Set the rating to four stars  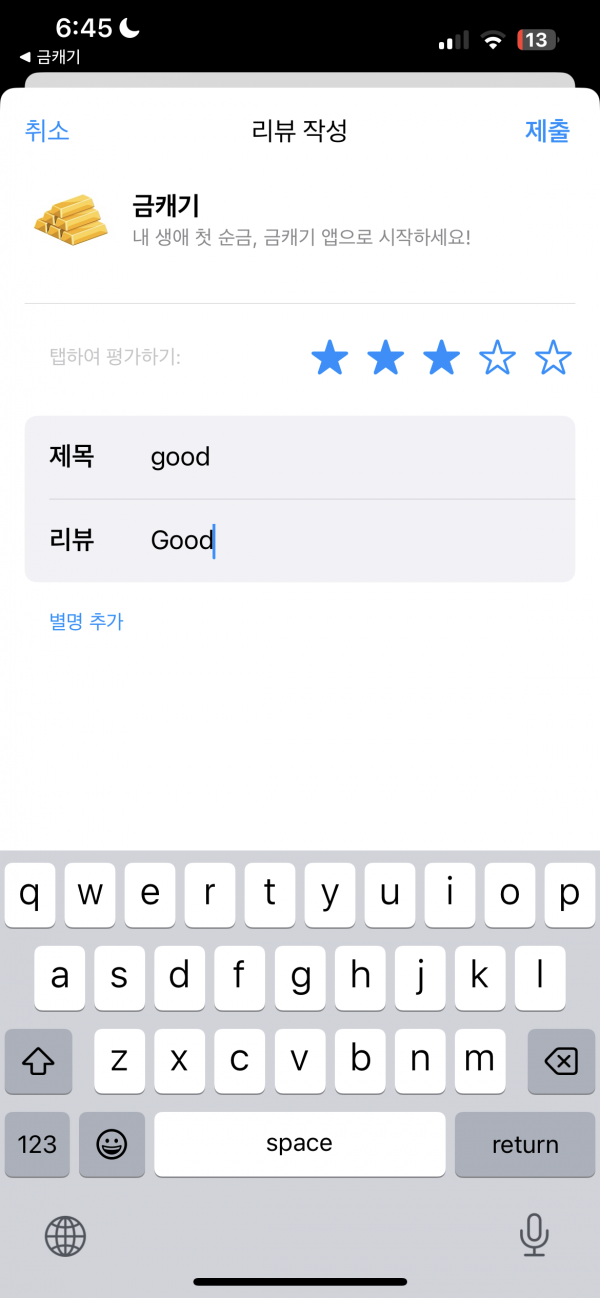[497, 357]
